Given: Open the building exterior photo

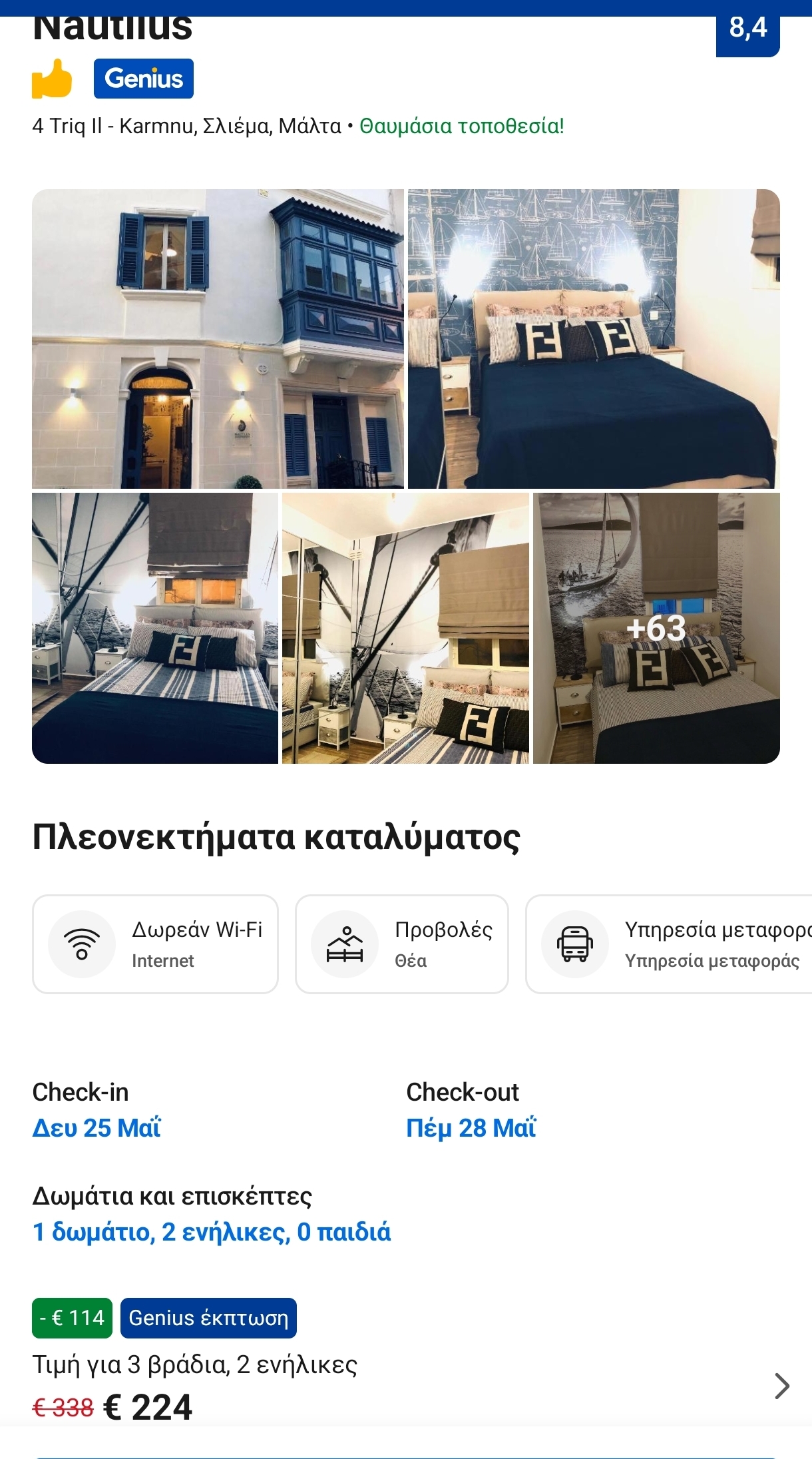Looking at the screenshot, I should 218,338.
